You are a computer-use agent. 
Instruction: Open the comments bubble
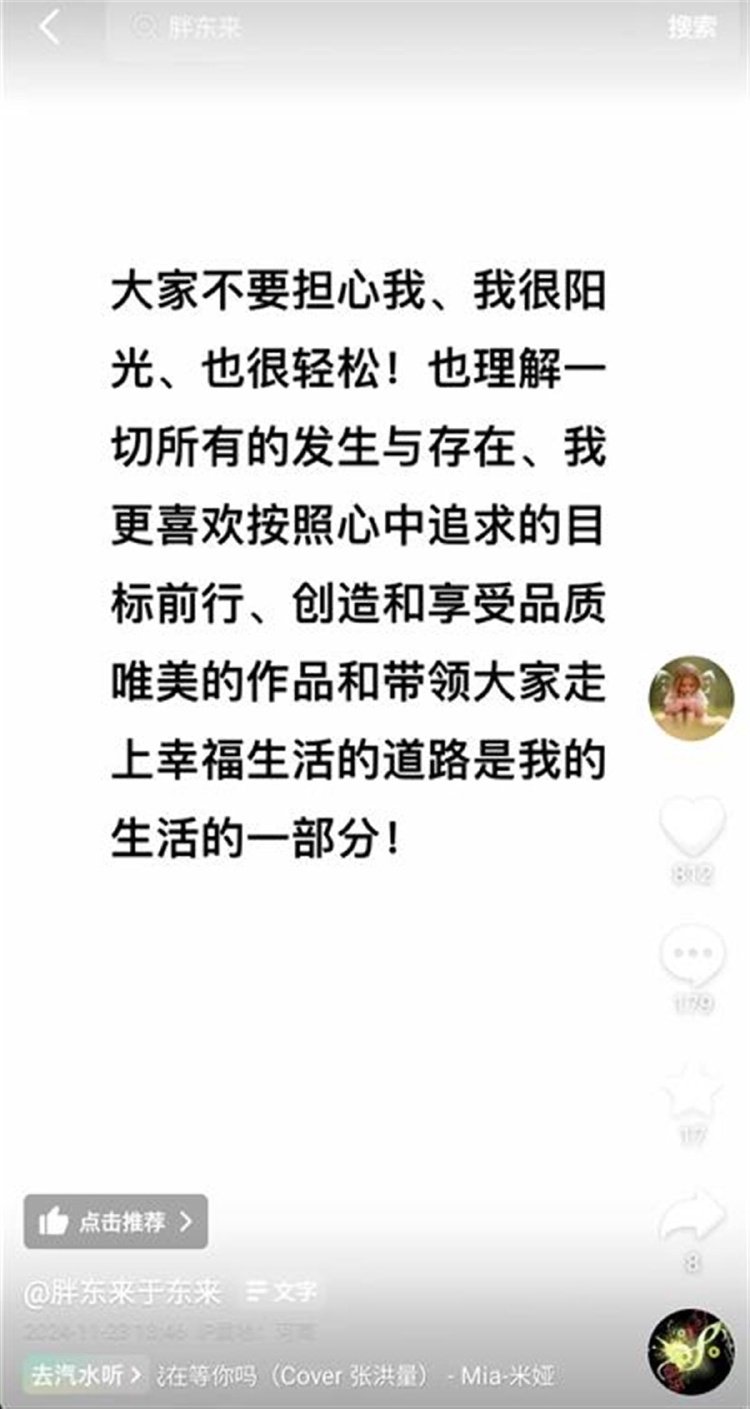[692, 955]
